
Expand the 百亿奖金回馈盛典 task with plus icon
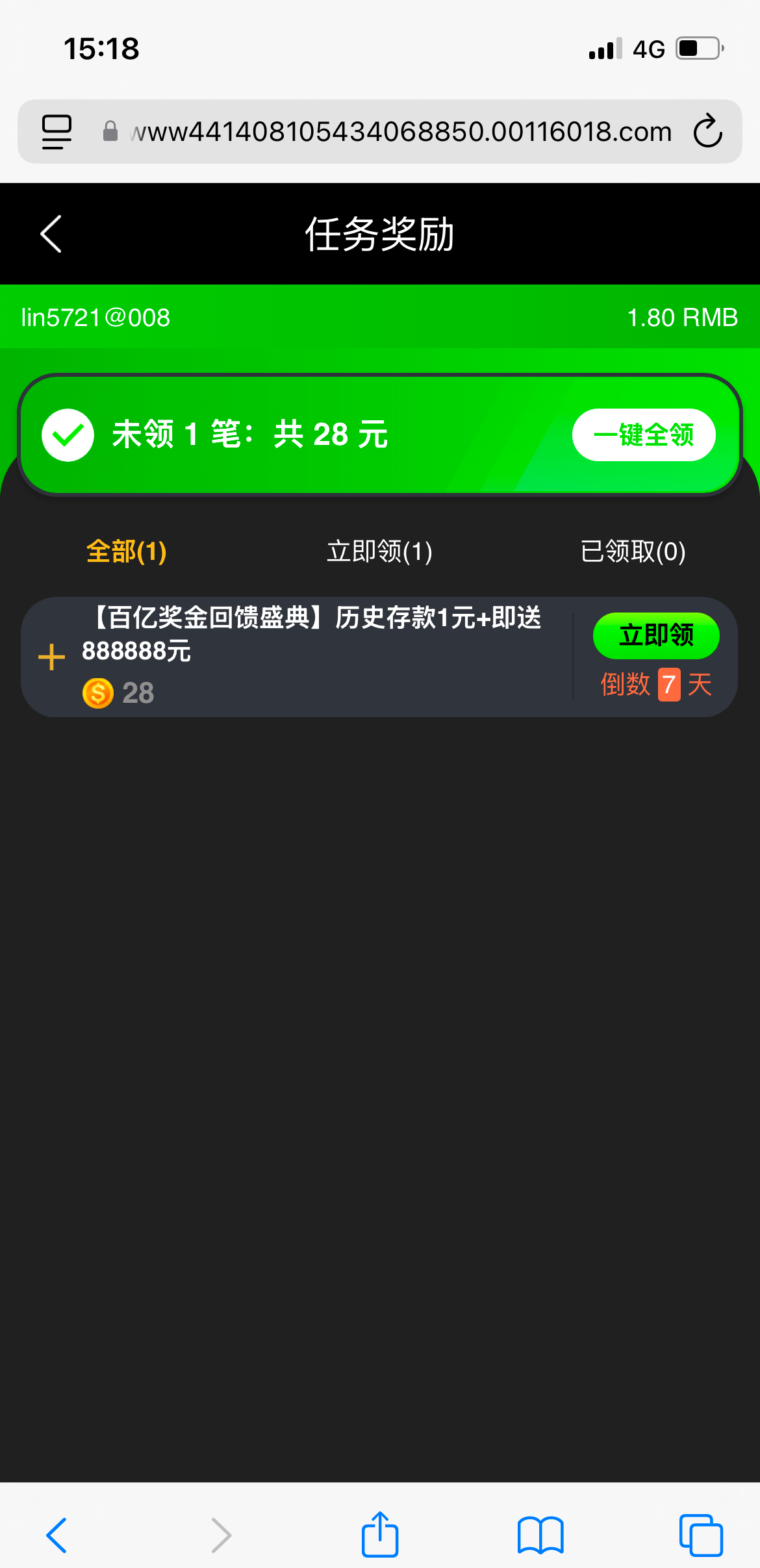coord(52,657)
